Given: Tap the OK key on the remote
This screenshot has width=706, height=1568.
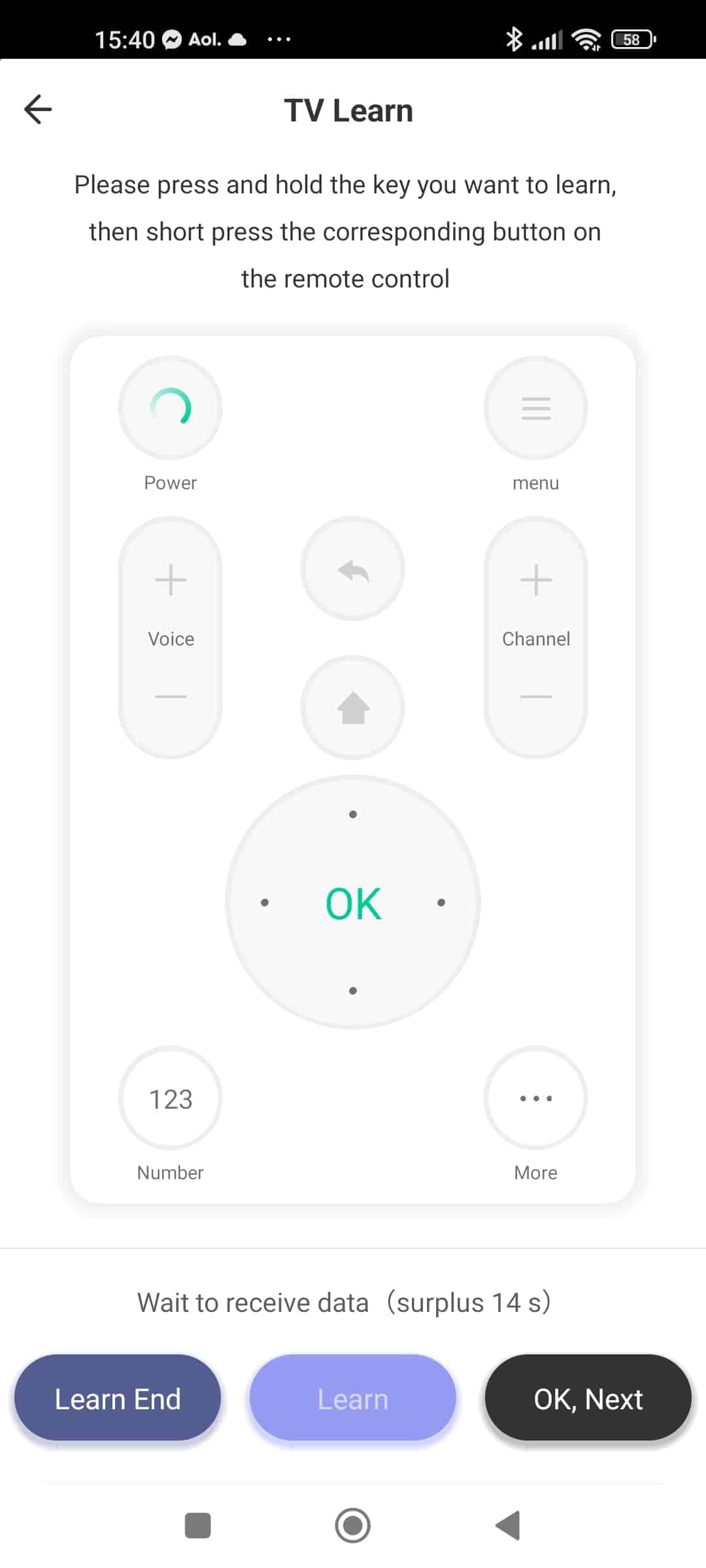Looking at the screenshot, I should point(353,903).
